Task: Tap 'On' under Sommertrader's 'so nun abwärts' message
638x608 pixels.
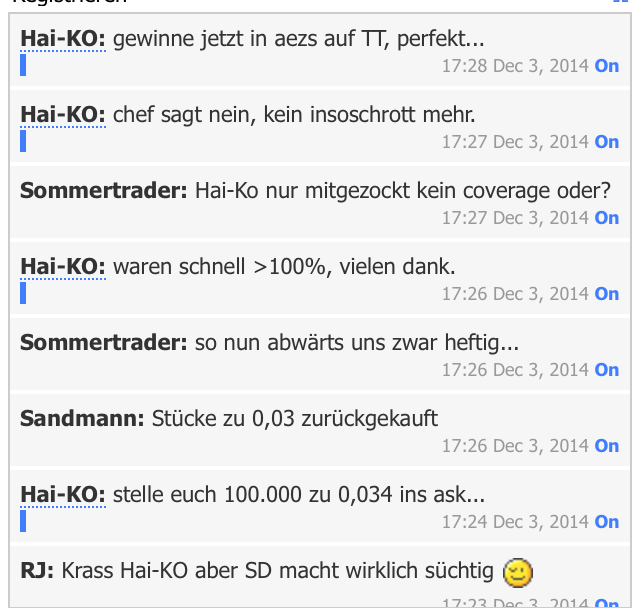Action: pyautogui.click(x=606, y=370)
